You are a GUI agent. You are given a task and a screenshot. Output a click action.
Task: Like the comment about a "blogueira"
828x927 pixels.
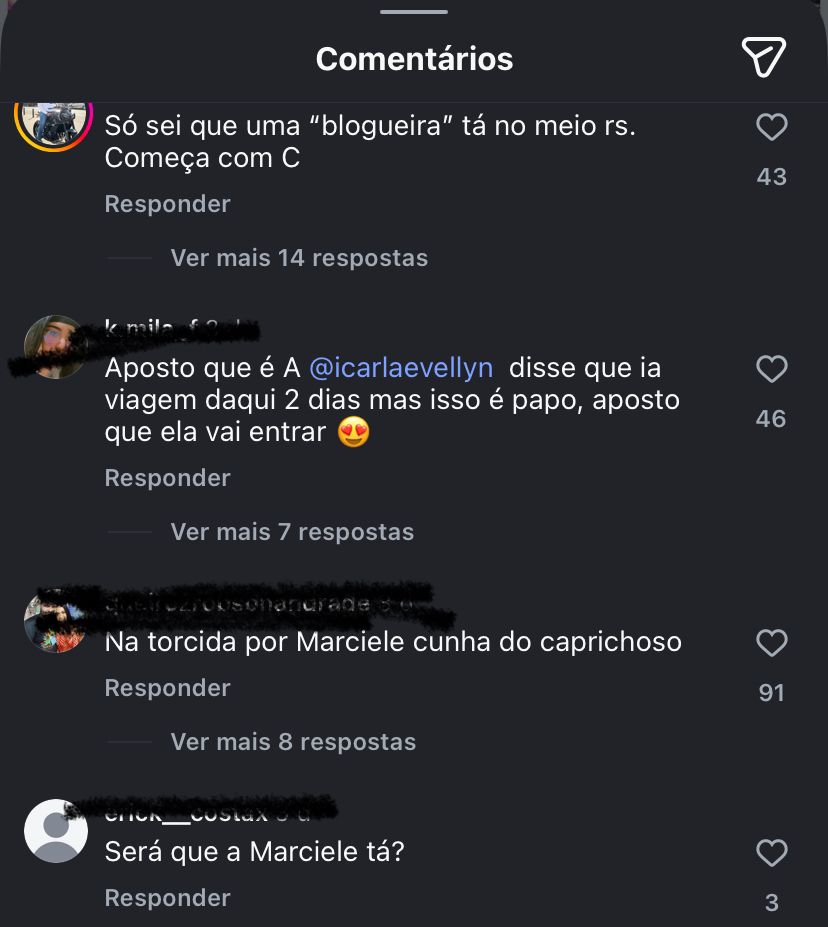click(771, 128)
